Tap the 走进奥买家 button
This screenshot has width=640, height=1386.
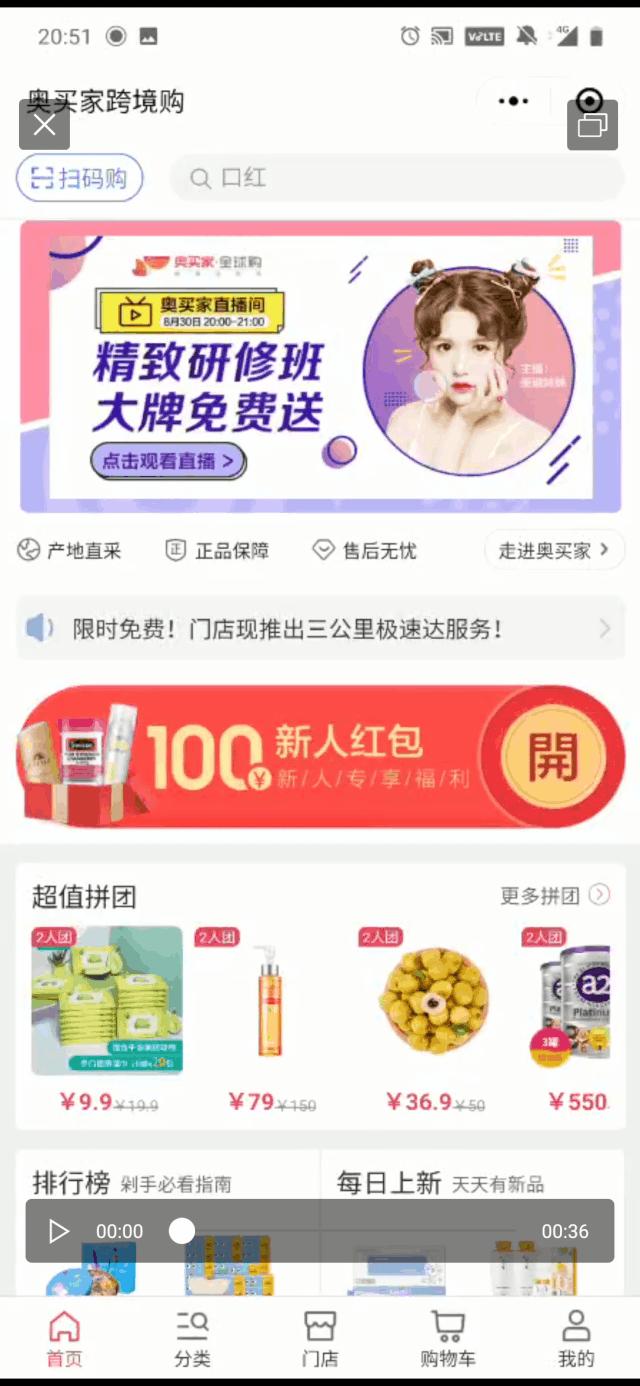click(x=554, y=550)
